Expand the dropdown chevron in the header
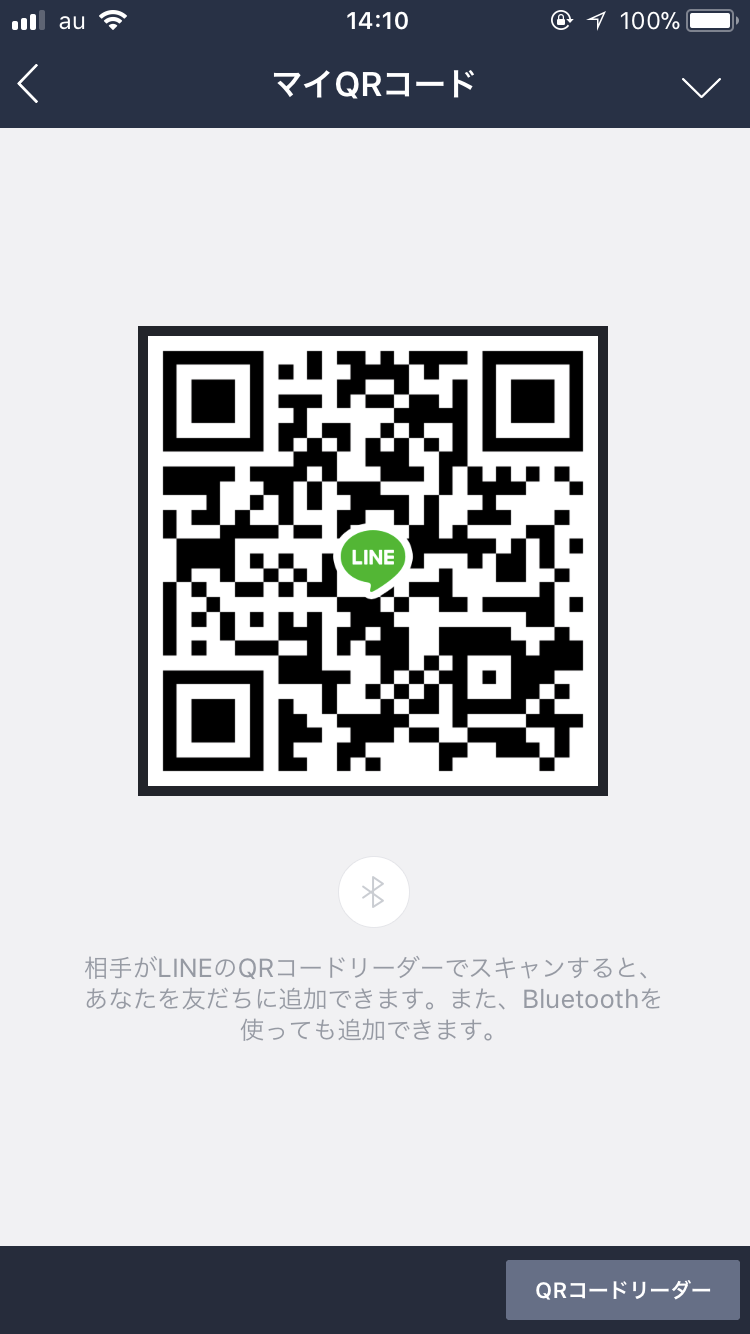This screenshot has width=750, height=1334. pos(701,87)
